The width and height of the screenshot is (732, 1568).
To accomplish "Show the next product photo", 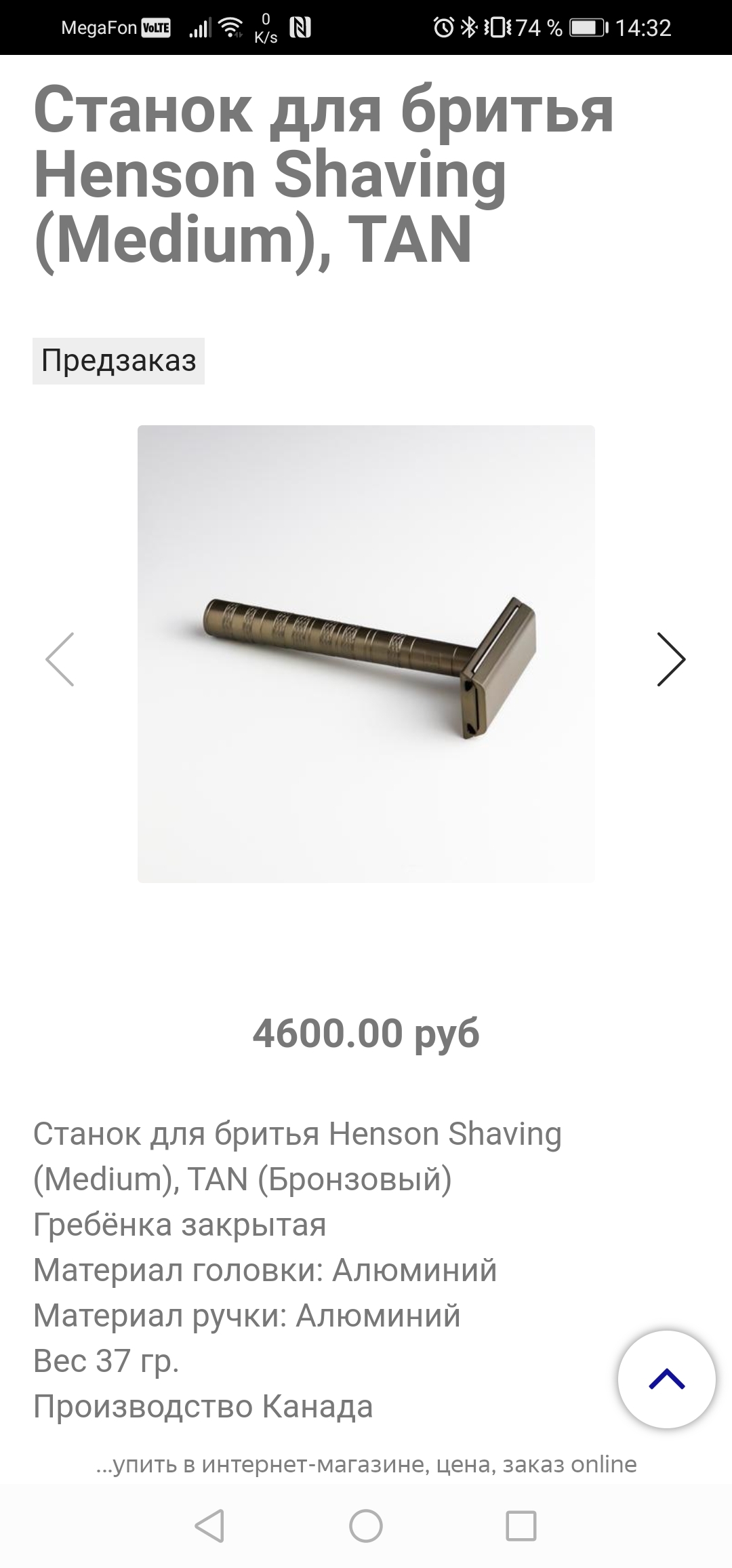I will click(671, 659).
